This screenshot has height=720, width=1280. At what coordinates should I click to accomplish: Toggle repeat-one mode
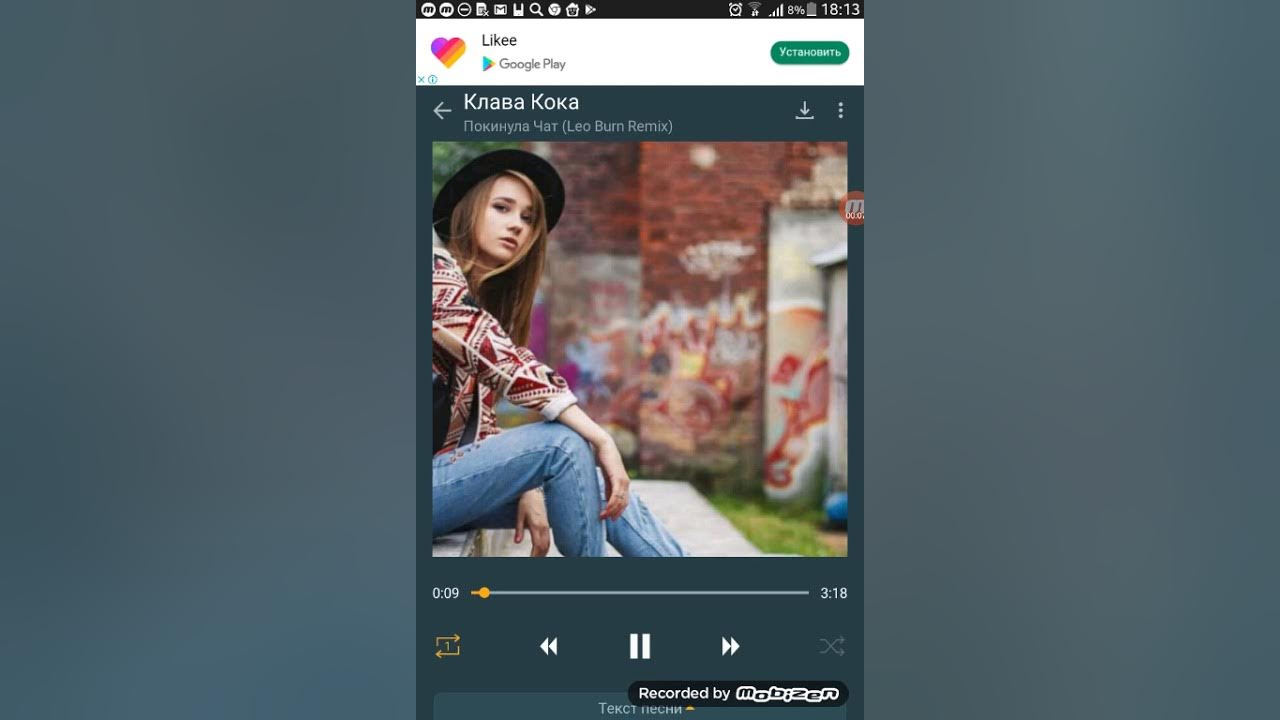pyautogui.click(x=447, y=646)
